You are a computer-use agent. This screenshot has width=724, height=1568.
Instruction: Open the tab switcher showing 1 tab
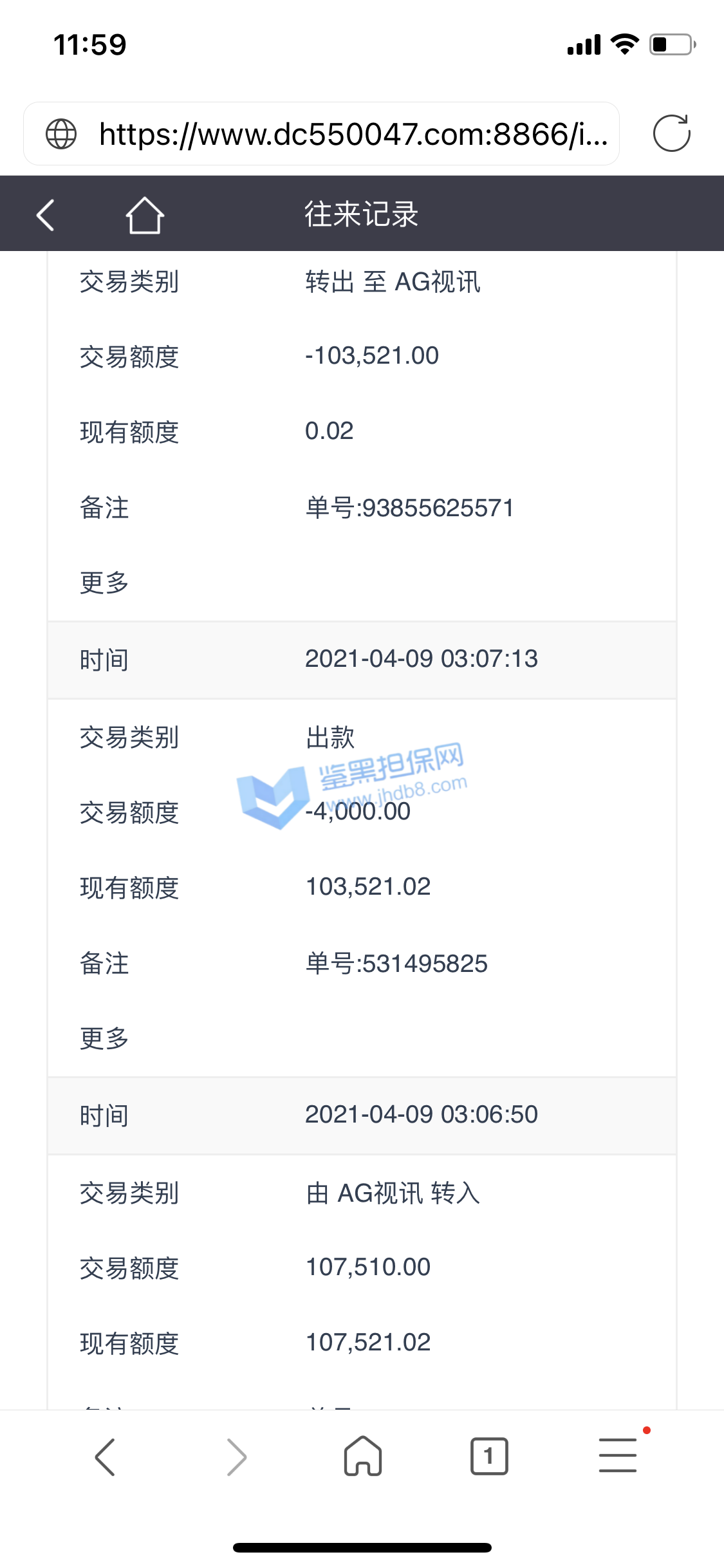pyautogui.click(x=489, y=1456)
